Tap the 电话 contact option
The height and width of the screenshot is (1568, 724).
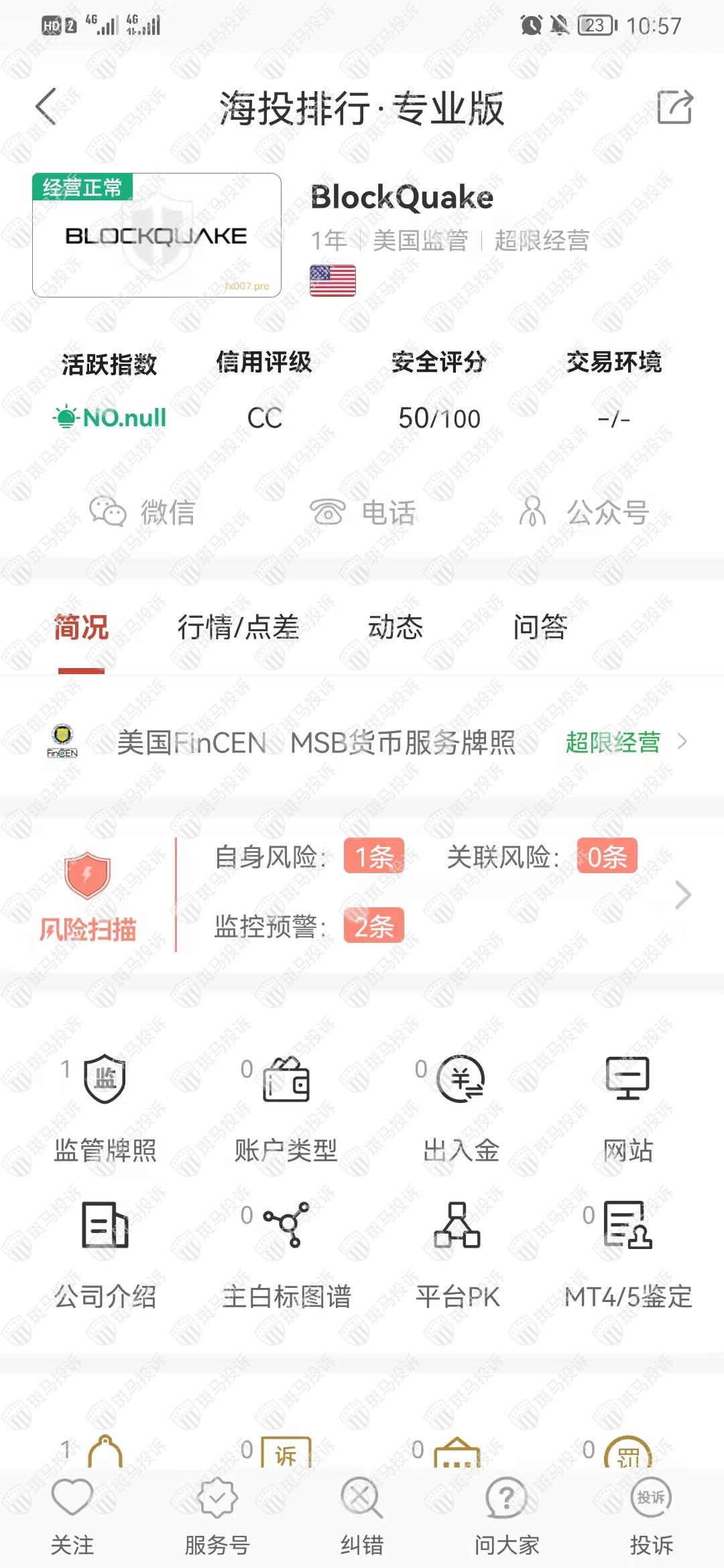pos(363,513)
